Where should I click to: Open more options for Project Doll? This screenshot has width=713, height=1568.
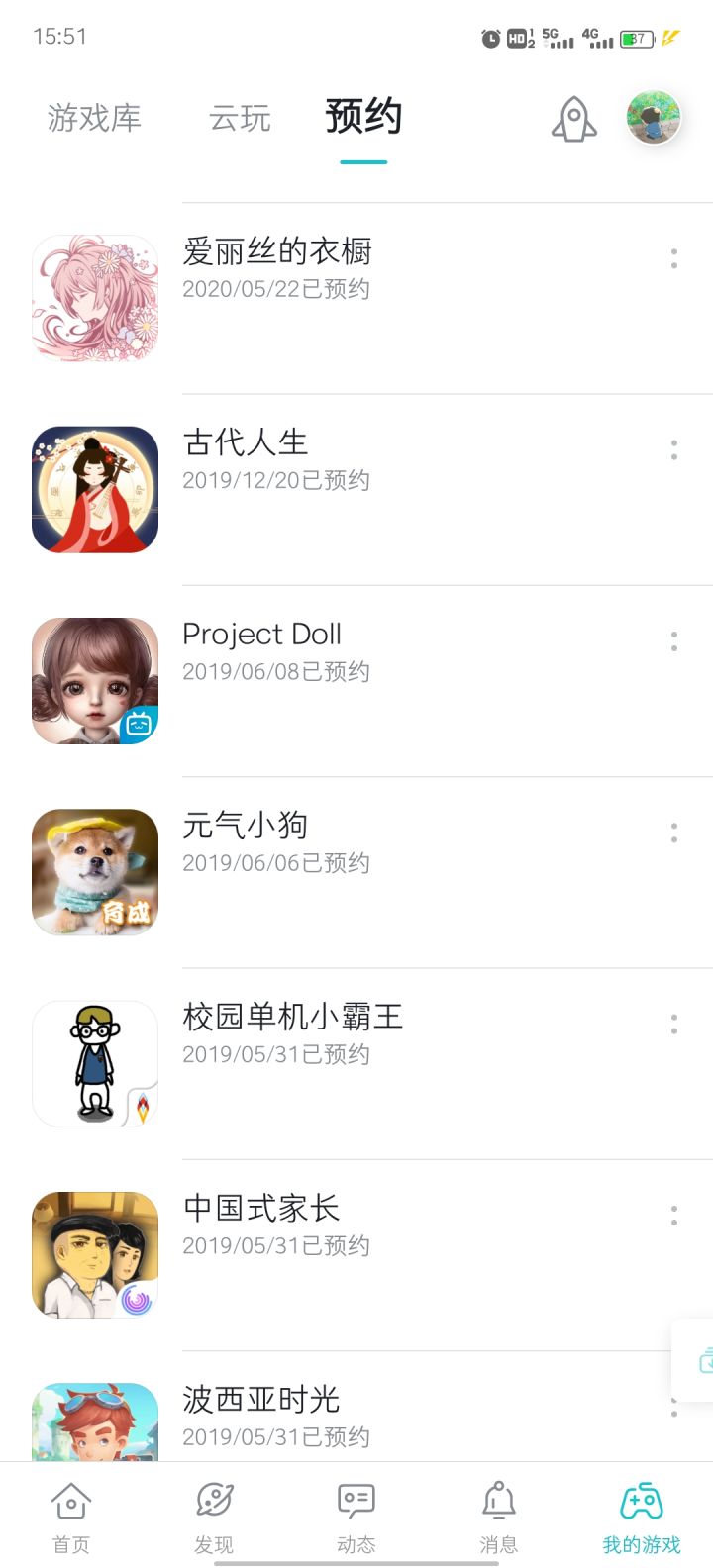tap(674, 641)
